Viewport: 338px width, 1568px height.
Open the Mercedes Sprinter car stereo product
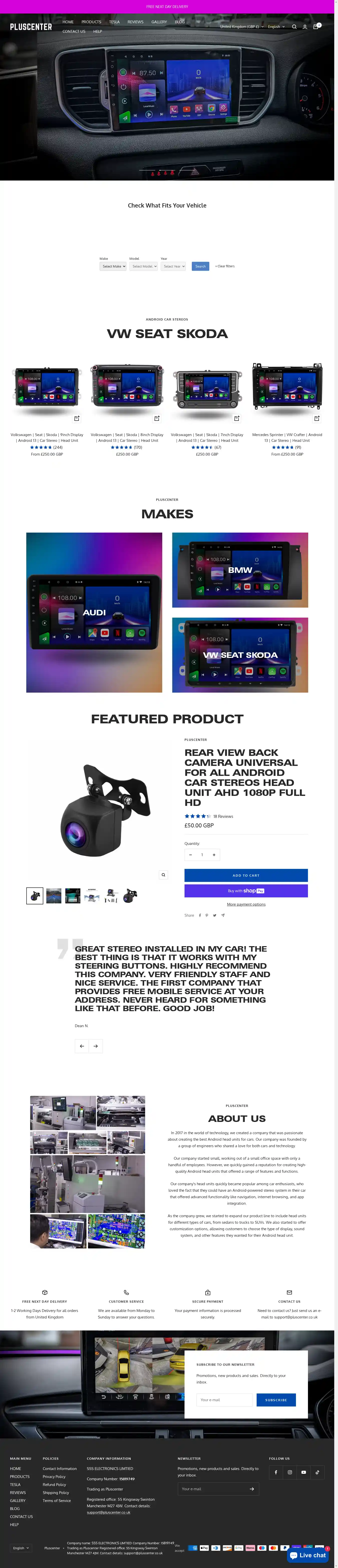[x=287, y=437]
